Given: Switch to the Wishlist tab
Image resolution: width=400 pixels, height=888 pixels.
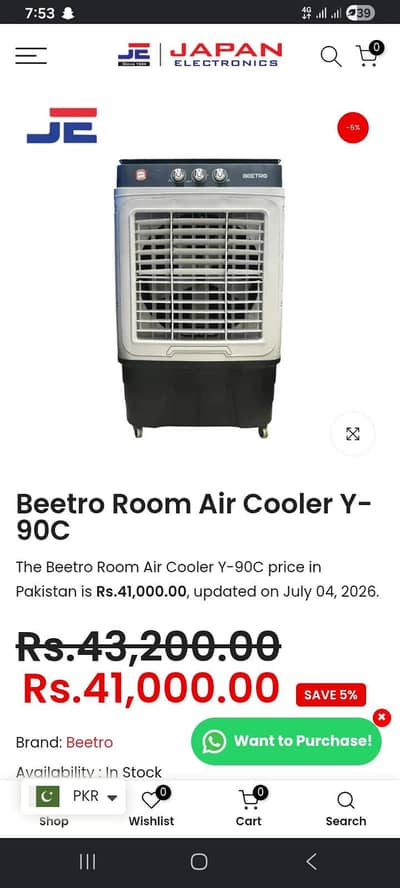Looking at the screenshot, I should click(151, 808).
